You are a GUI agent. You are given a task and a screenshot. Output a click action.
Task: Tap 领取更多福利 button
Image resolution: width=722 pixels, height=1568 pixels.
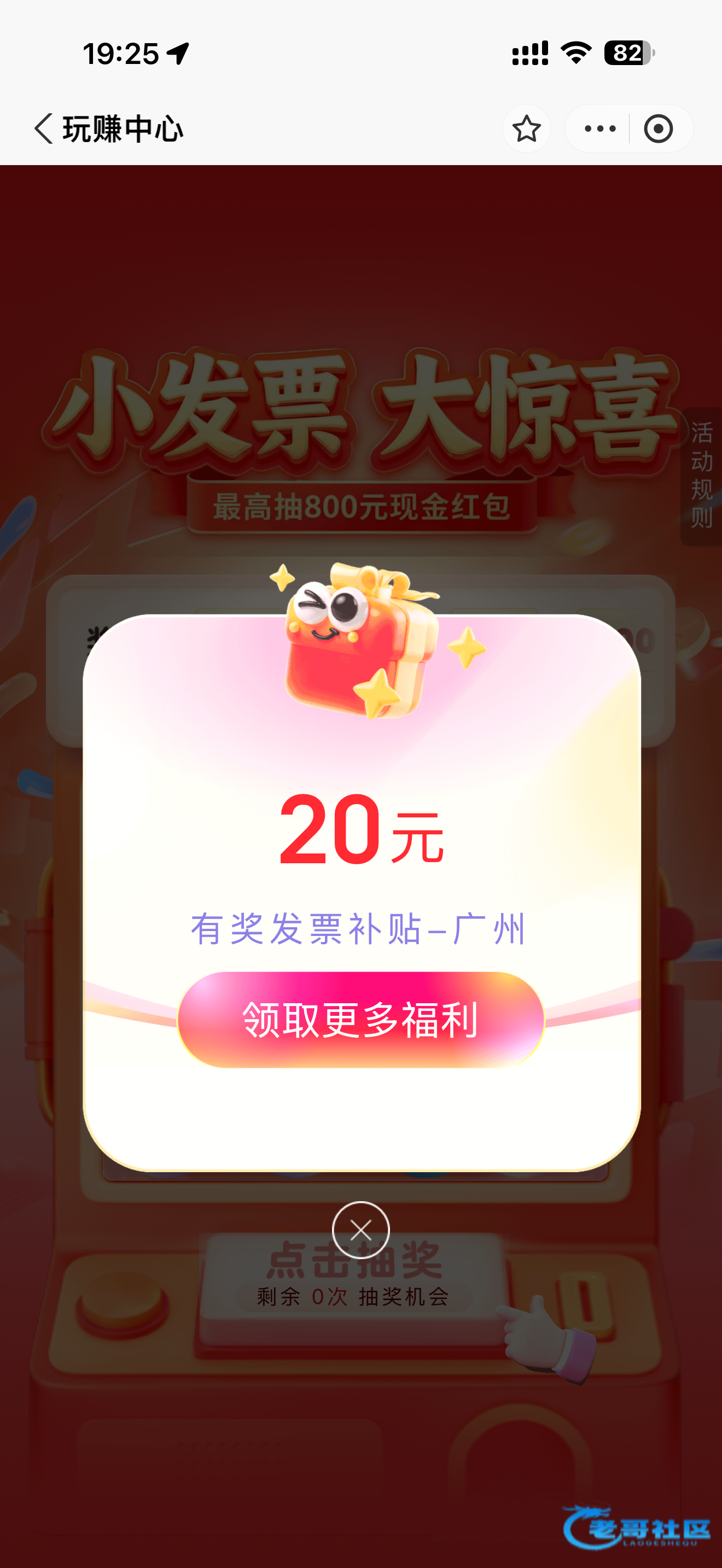(360, 1020)
